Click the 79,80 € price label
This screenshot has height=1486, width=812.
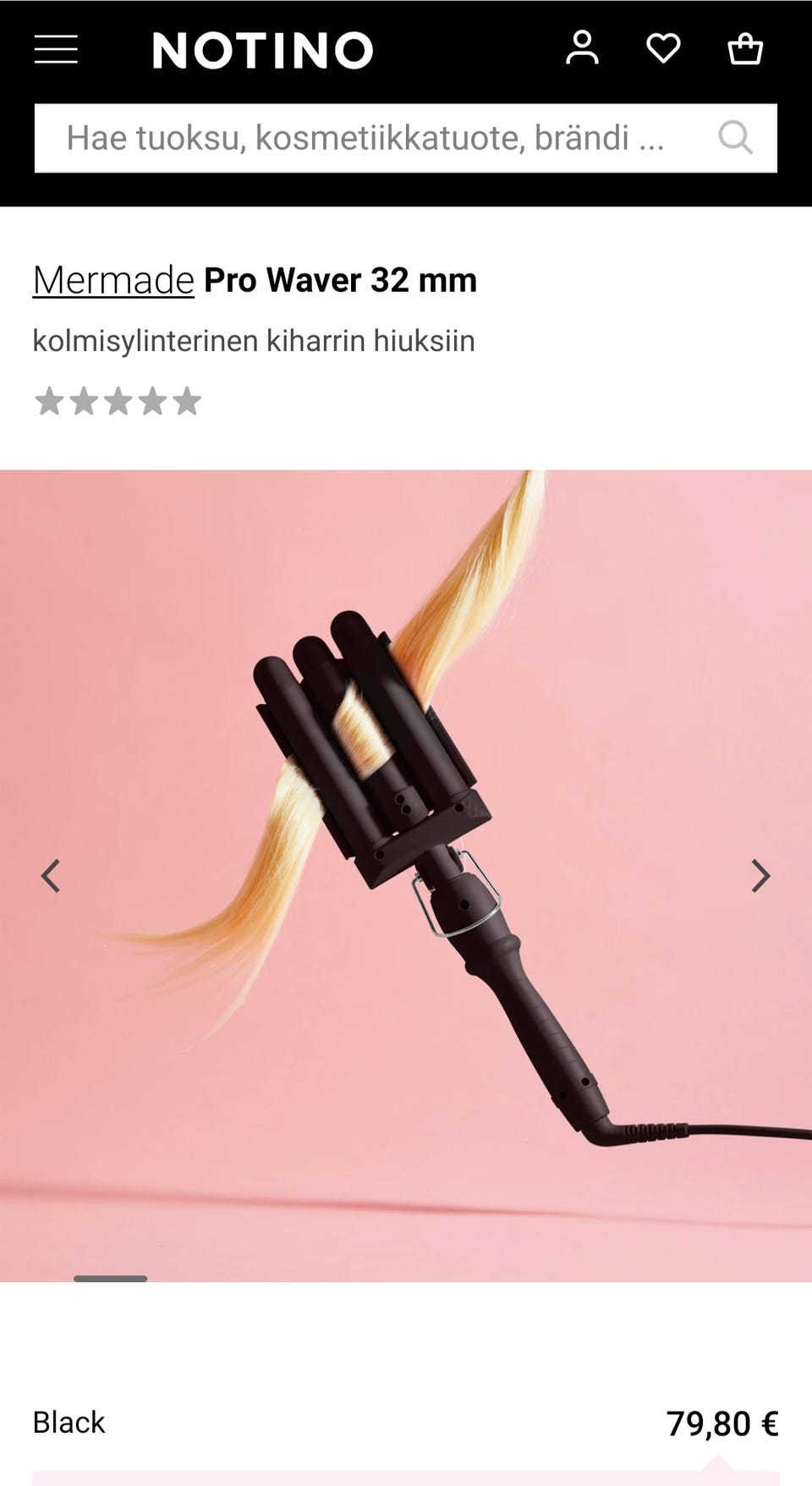(723, 1422)
